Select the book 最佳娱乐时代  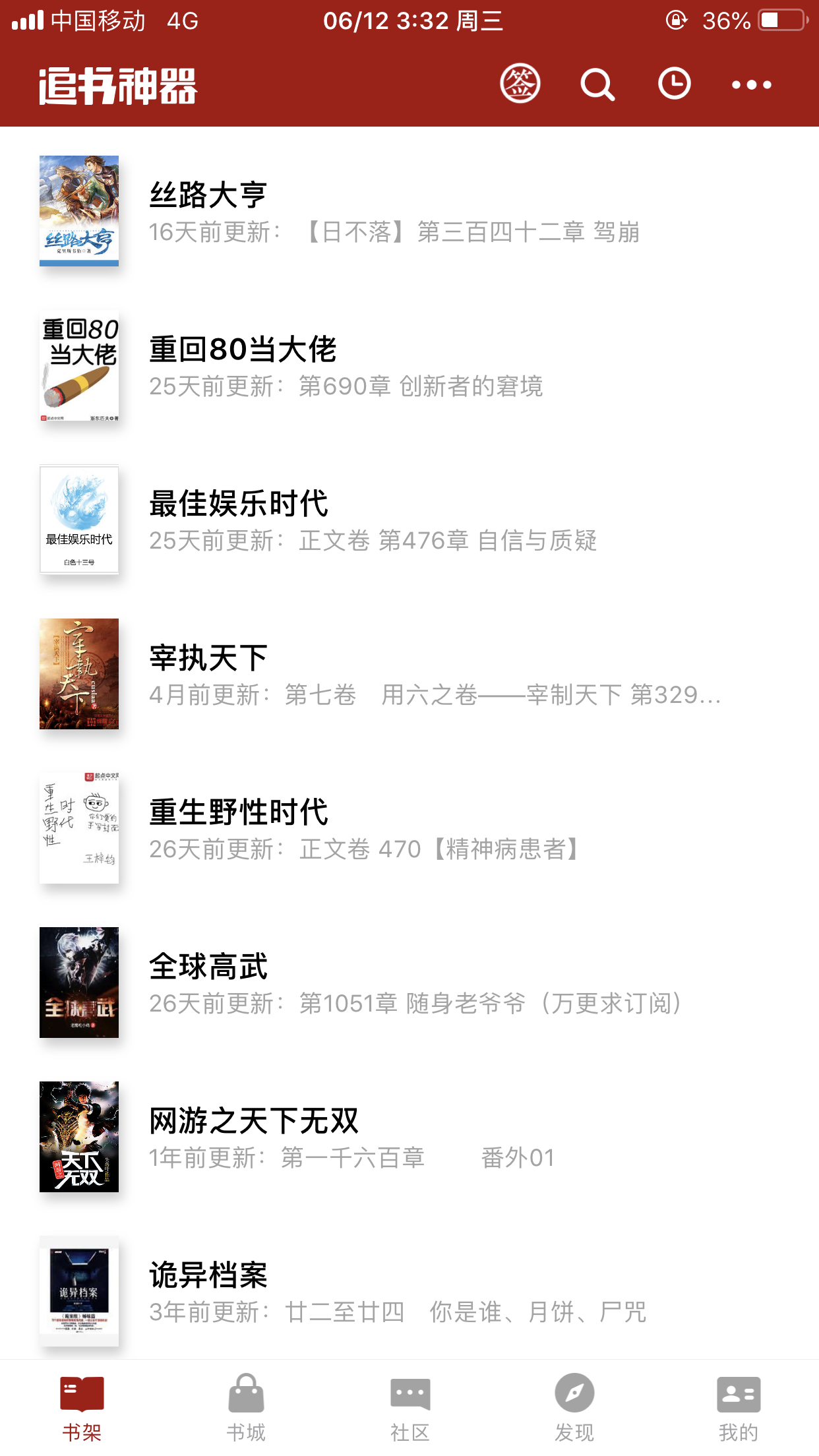pyautogui.click(x=409, y=520)
